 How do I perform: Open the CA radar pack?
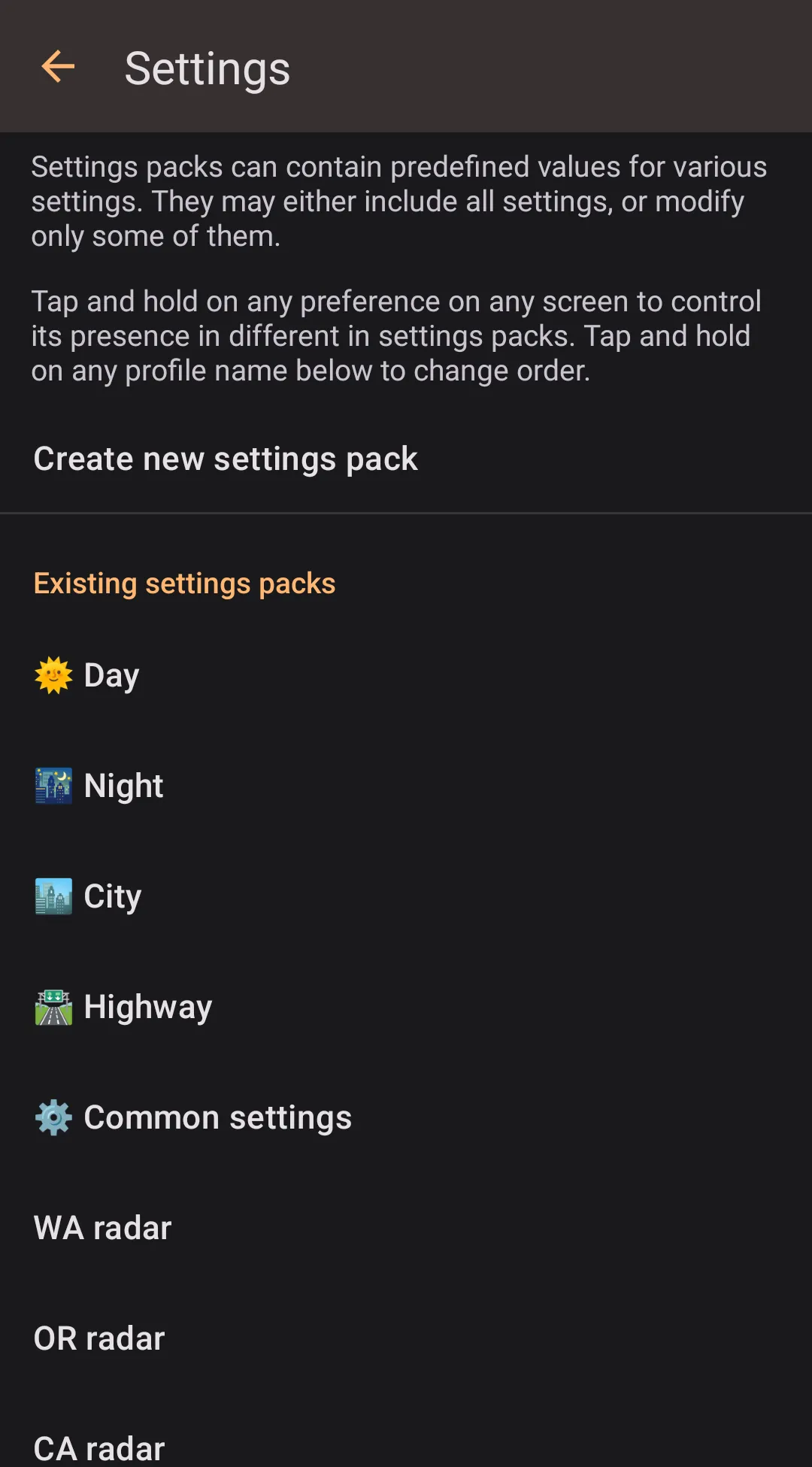[x=99, y=1447]
